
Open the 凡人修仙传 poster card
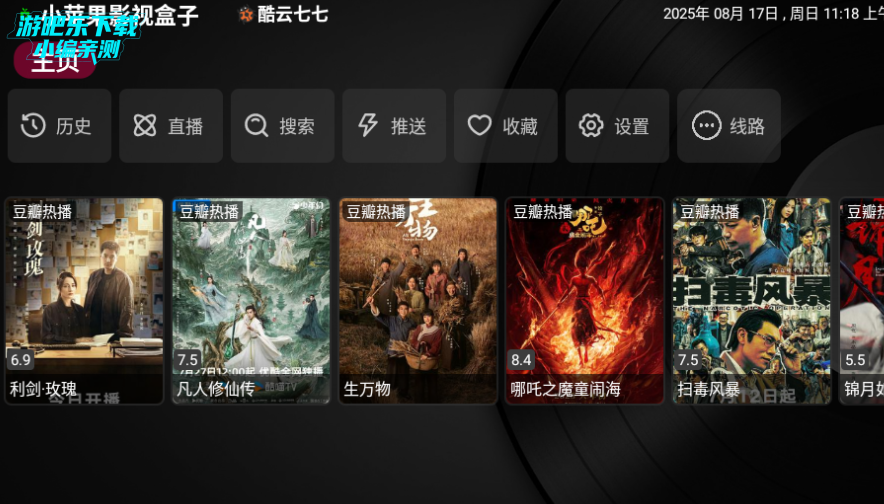pyautogui.click(x=251, y=300)
